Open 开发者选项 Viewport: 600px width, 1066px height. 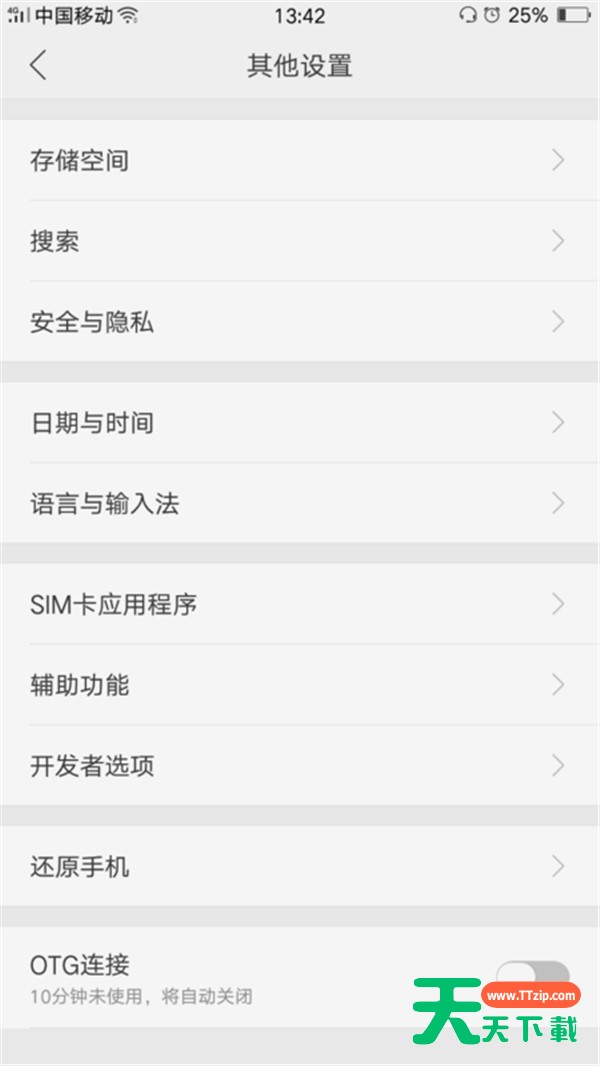(300, 766)
